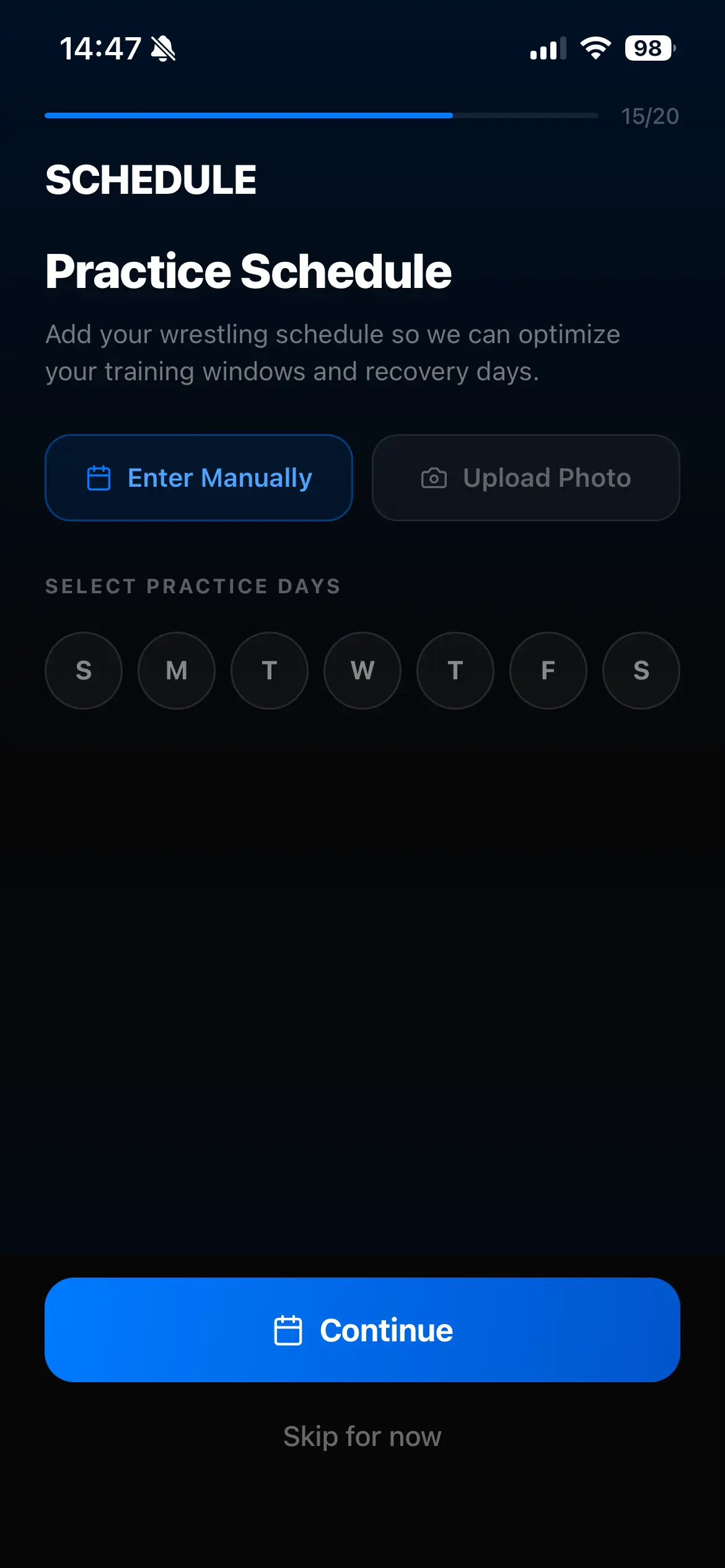The image size is (725, 1568).
Task: Select the Enter Manually option
Action: pyautogui.click(x=199, y=478)
